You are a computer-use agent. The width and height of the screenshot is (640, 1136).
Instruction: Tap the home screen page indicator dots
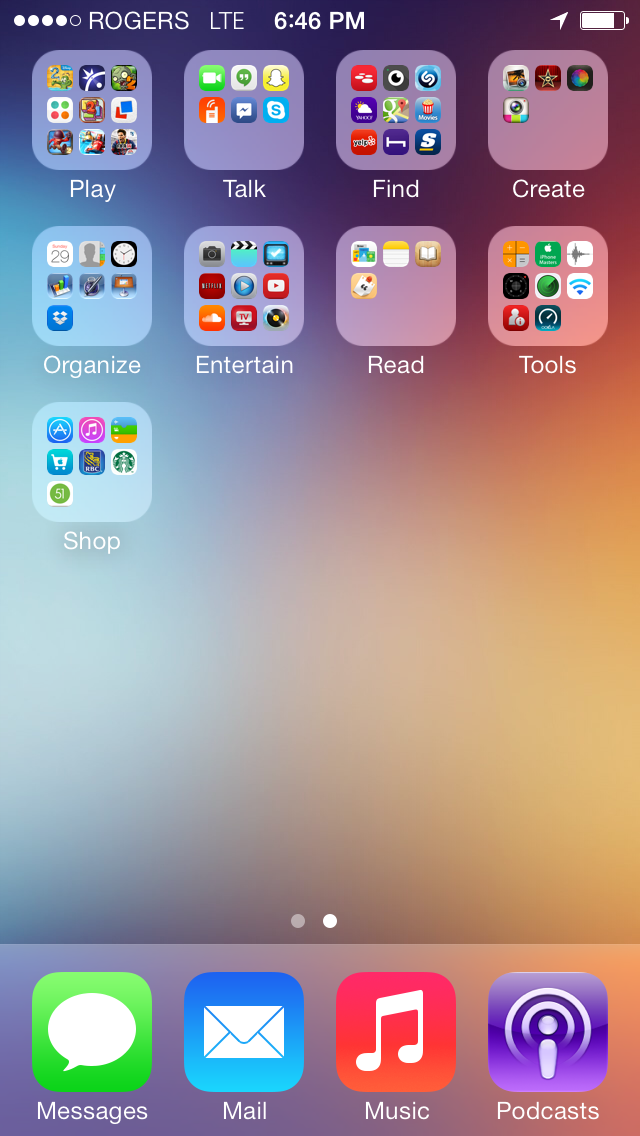click(x=314, y=921)
